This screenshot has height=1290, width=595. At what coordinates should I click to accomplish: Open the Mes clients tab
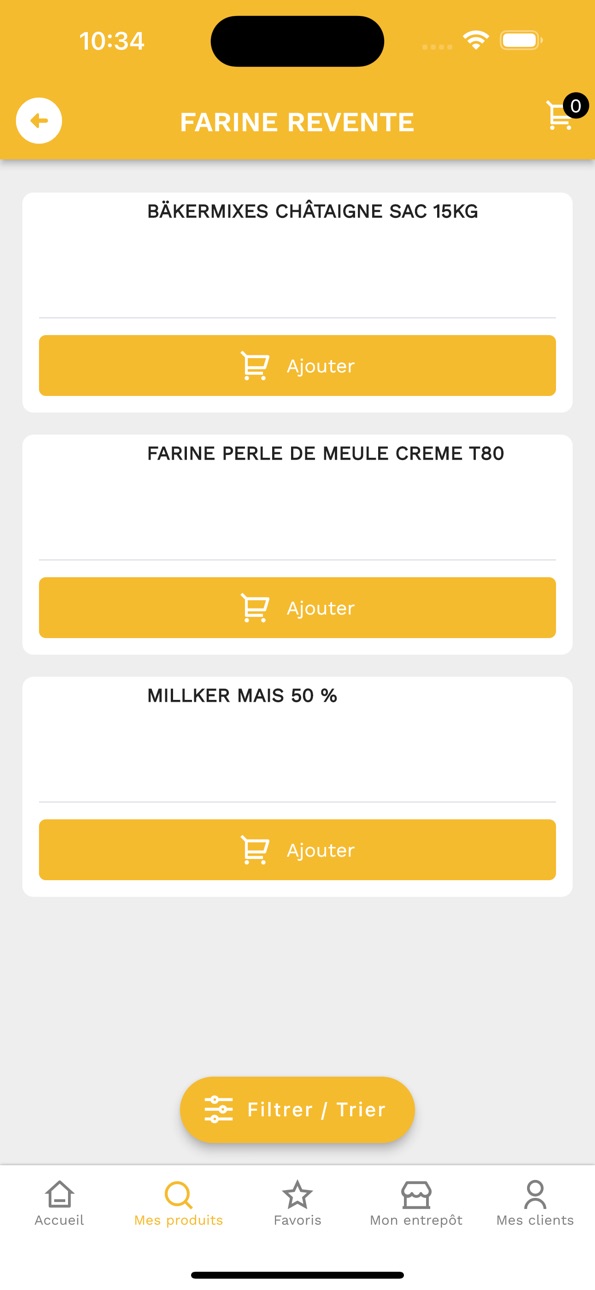(x=535, y=1203)
